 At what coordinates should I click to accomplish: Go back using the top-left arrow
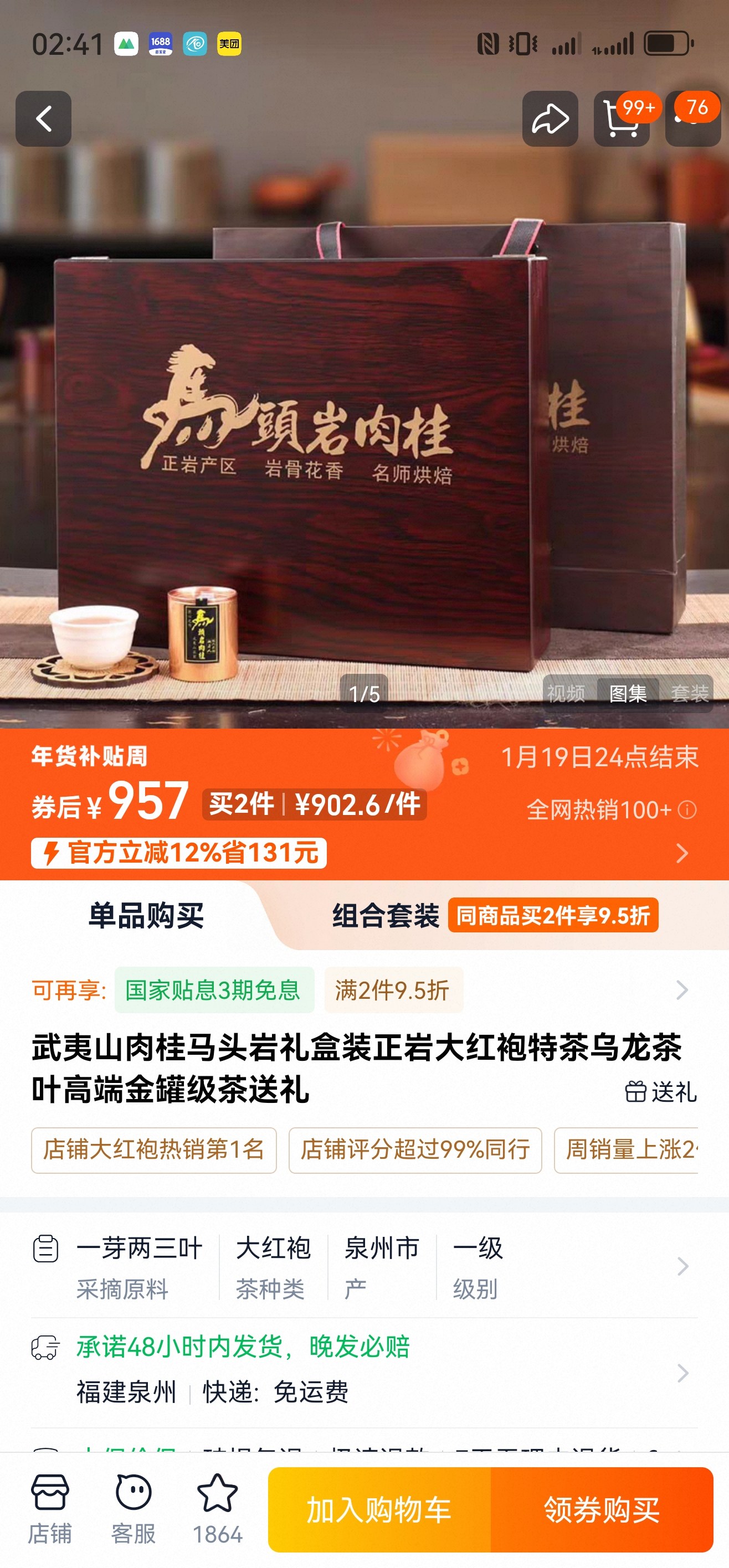(x=43, y=118)
